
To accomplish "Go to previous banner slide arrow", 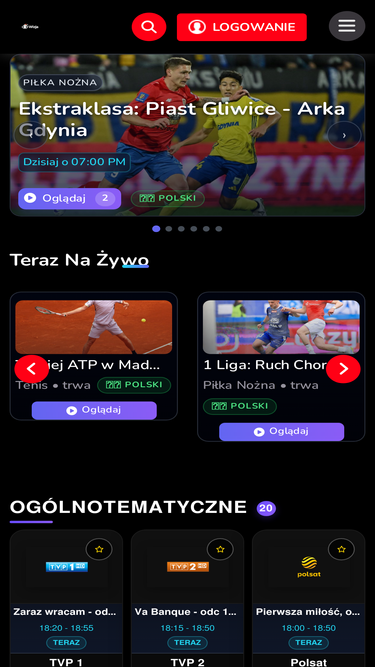I will (x=31, y=135).
